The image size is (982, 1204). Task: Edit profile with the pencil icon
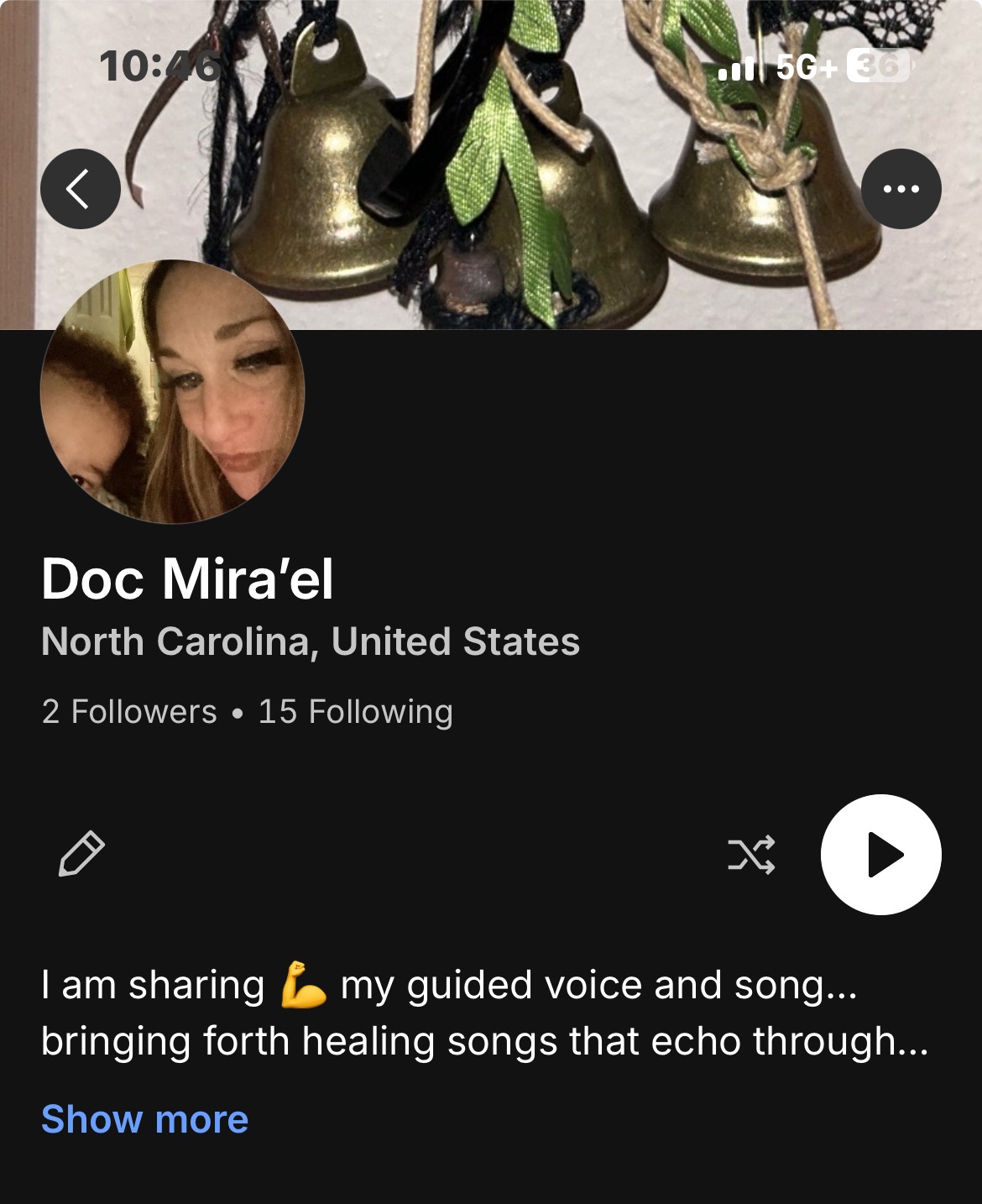point(81,854)
